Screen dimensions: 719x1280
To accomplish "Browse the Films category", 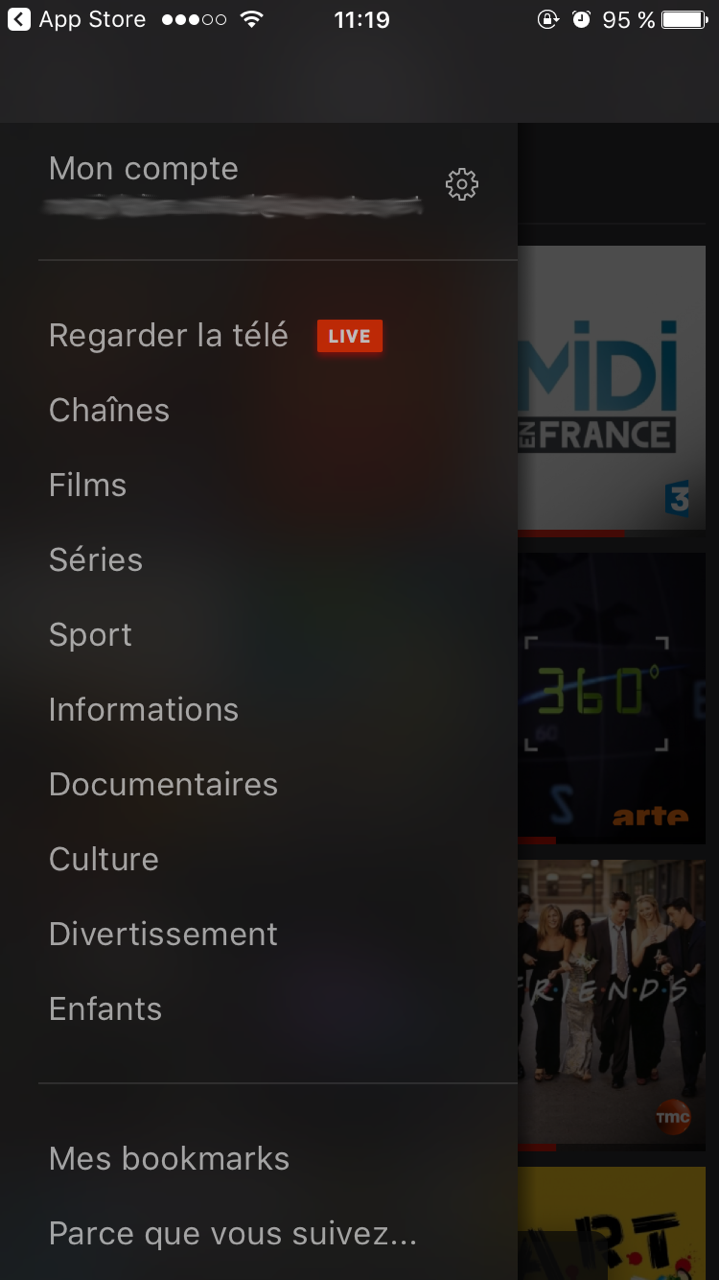I will [88, 485].
